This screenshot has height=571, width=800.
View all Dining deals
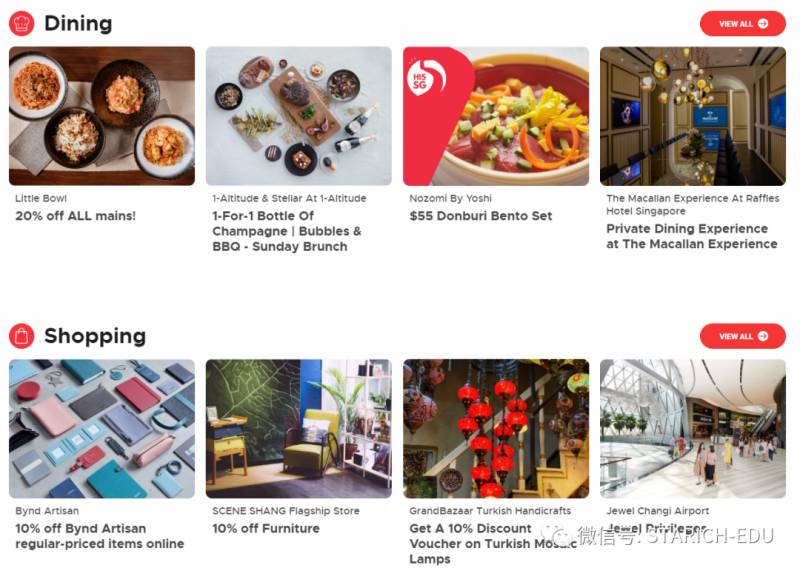(x=742, y=23)
